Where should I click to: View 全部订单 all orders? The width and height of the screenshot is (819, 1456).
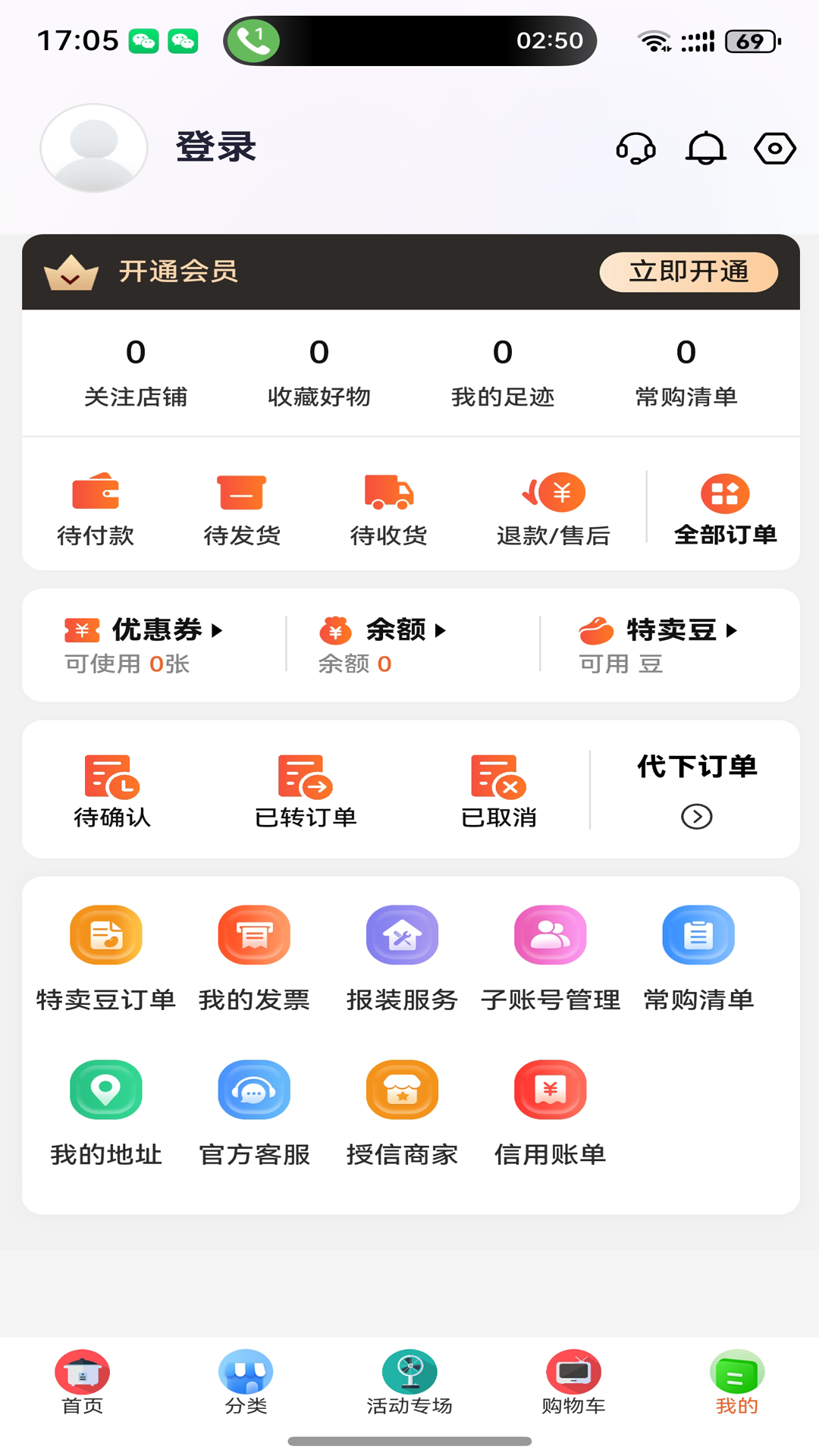725,508
